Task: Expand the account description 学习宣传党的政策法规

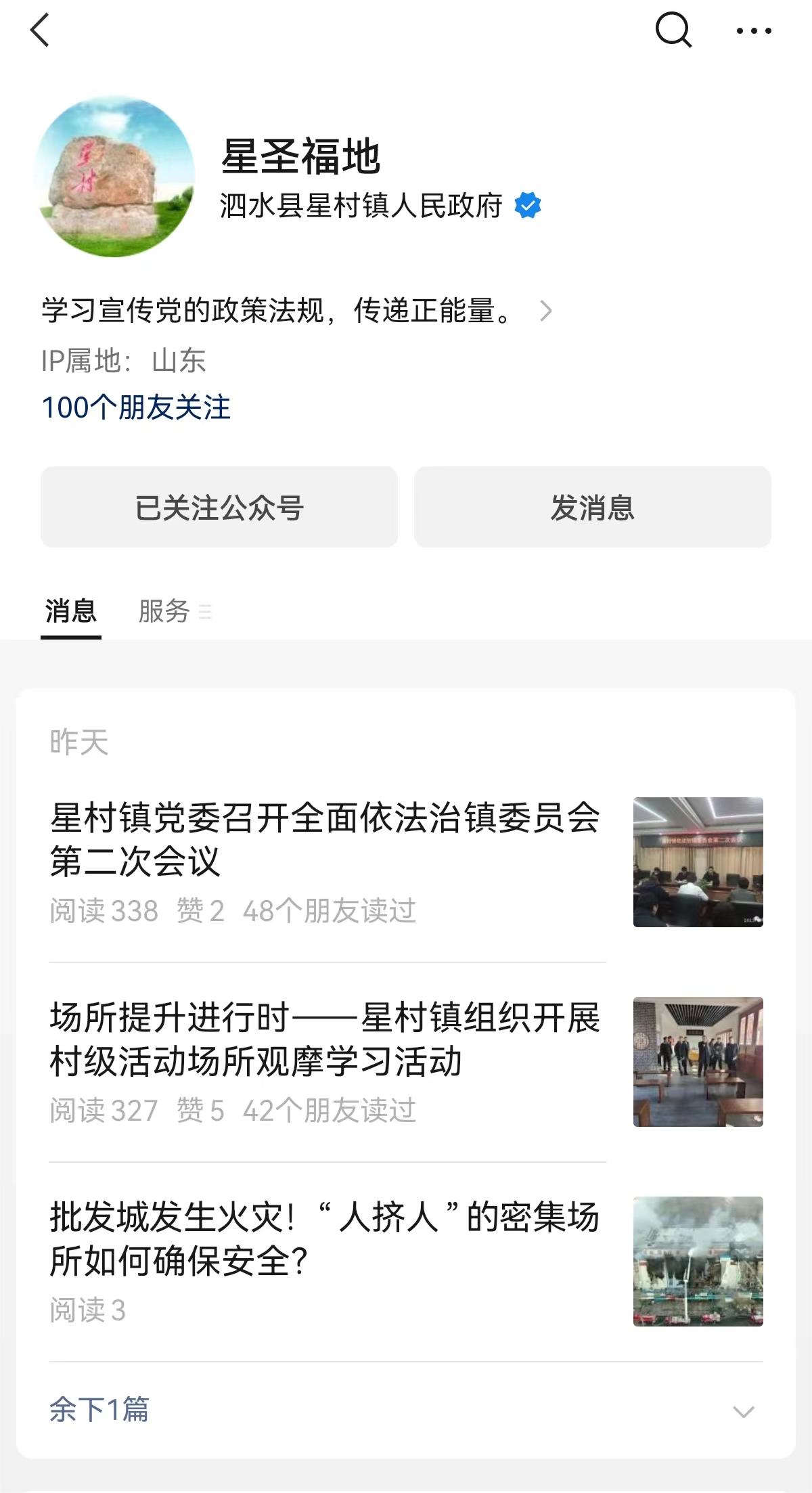Action: 296,311
